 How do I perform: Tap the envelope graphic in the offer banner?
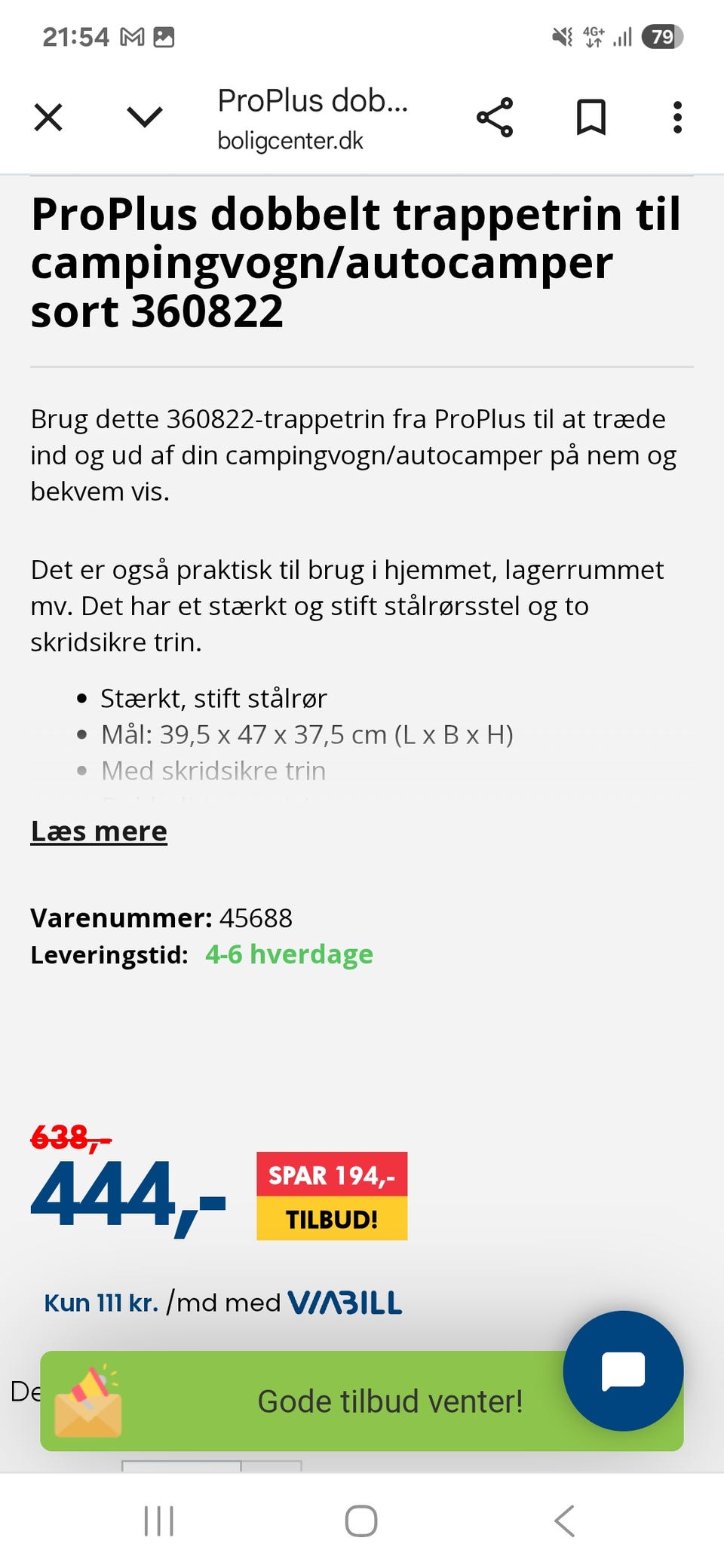click(x=90, y=1402)
